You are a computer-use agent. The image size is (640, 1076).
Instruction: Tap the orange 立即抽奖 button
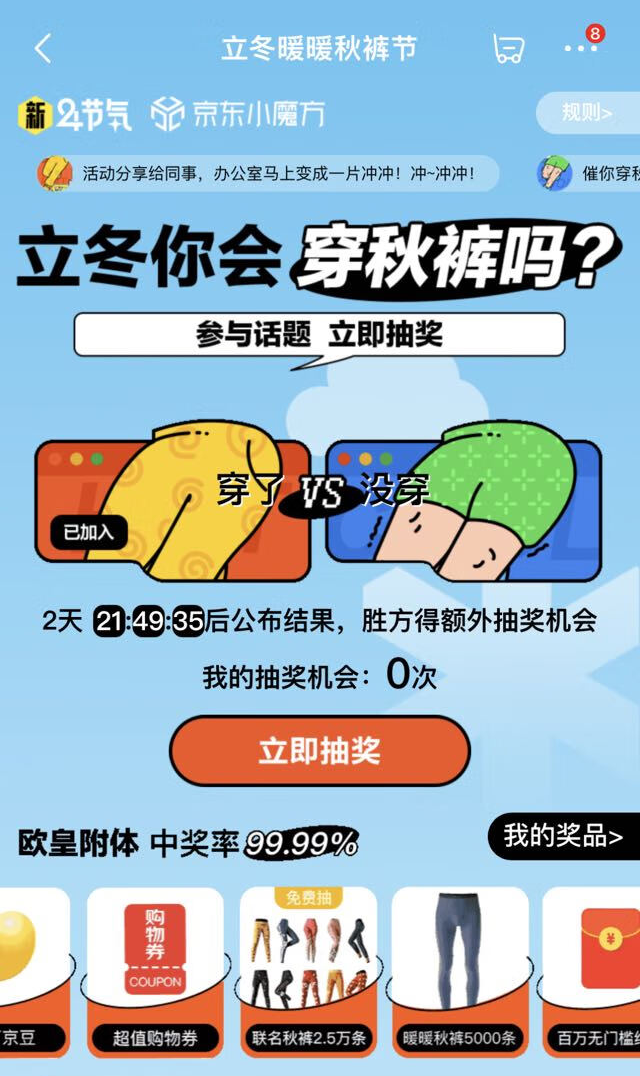(319, 751)
